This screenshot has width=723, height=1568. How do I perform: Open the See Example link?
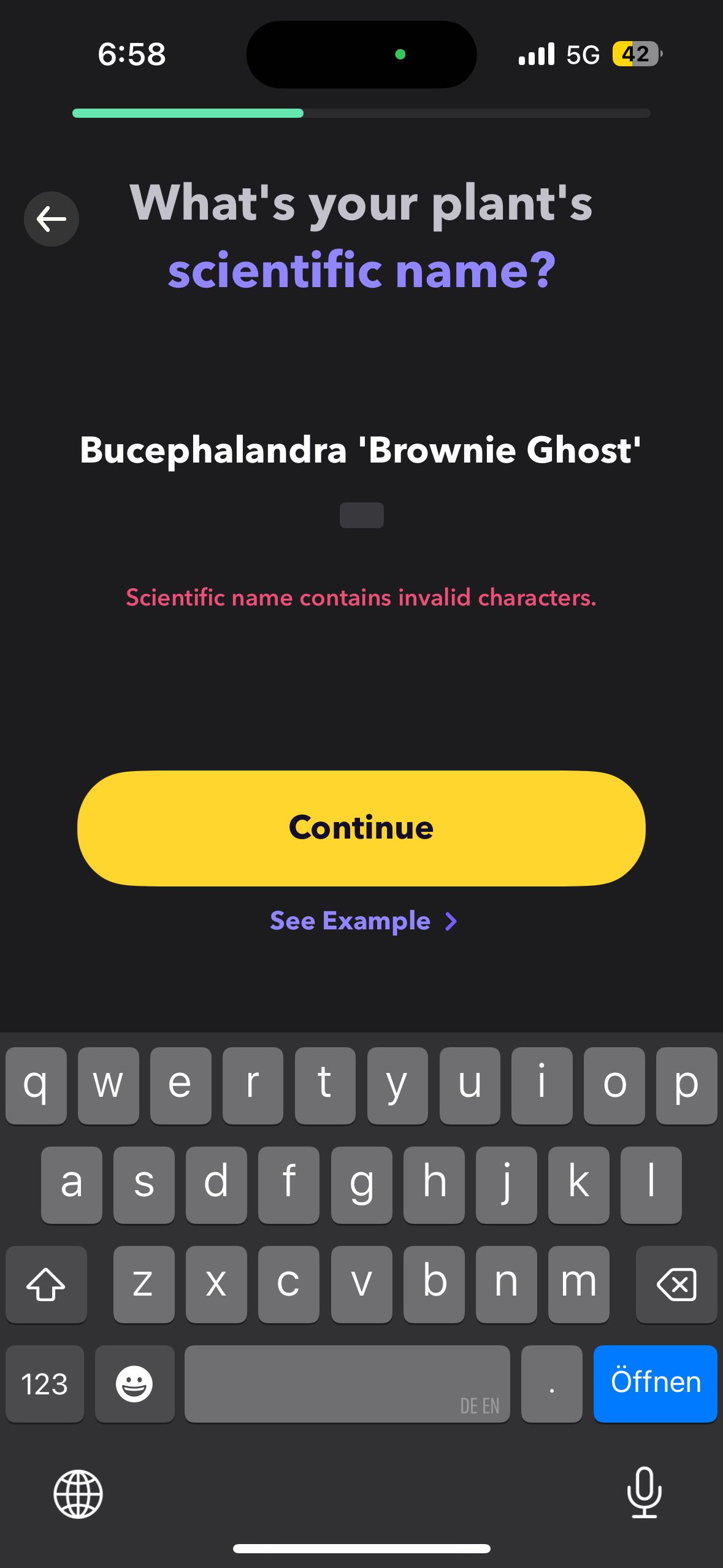point(363,921)
